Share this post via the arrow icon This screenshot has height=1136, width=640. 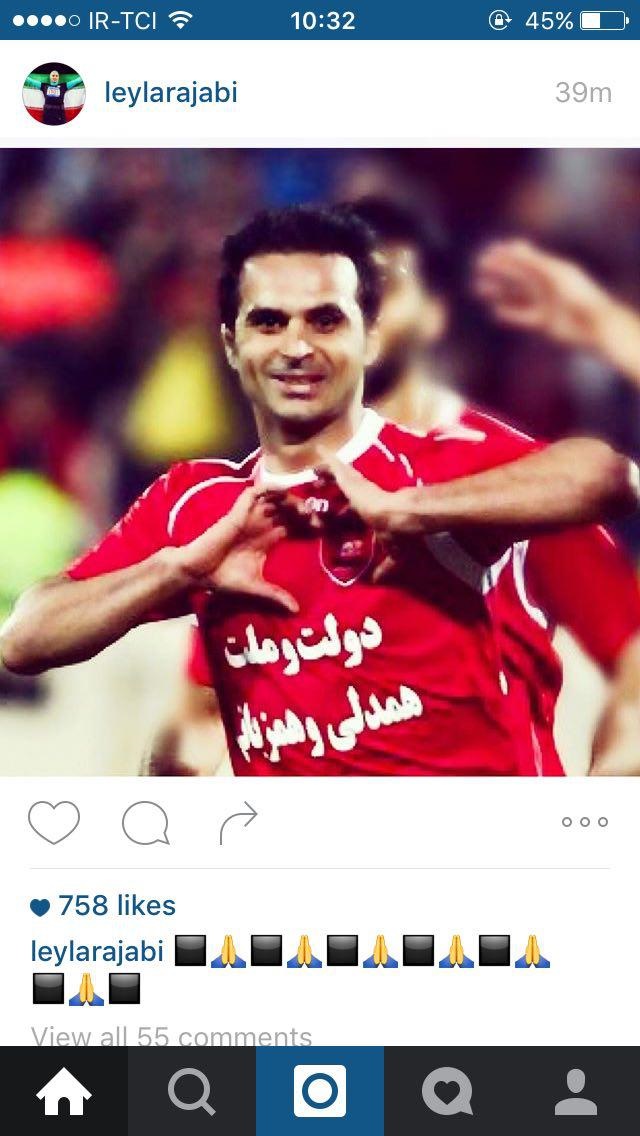238,822
